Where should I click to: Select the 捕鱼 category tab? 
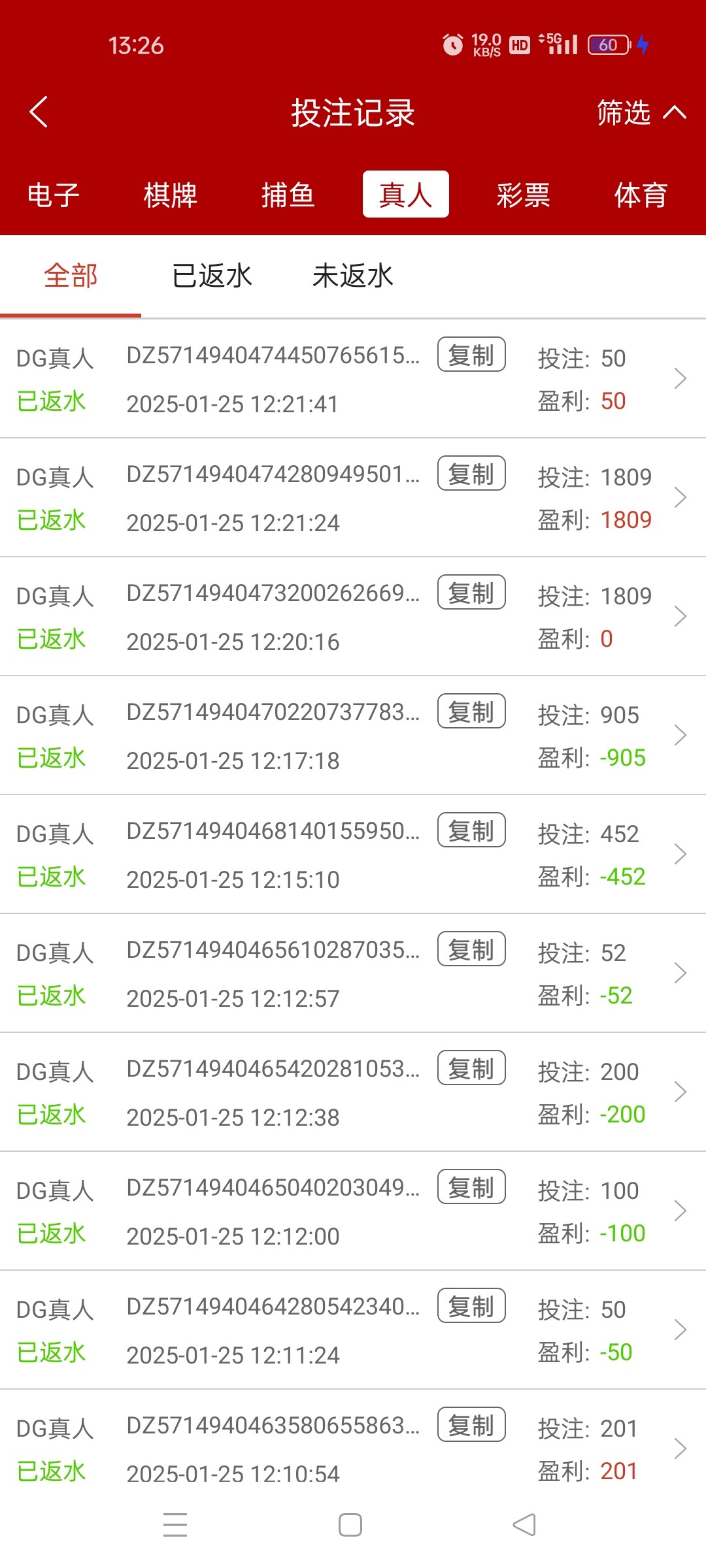pos(288,195)
